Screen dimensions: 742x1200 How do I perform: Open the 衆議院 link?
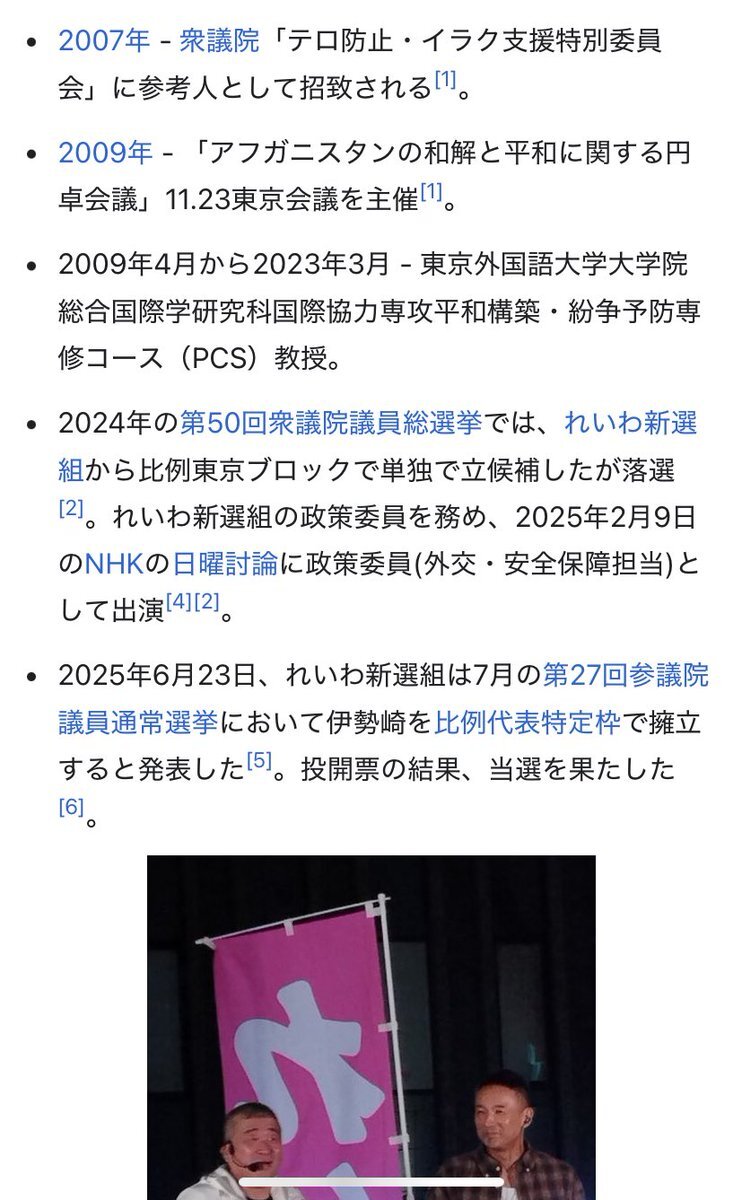(x=219, y=41)
